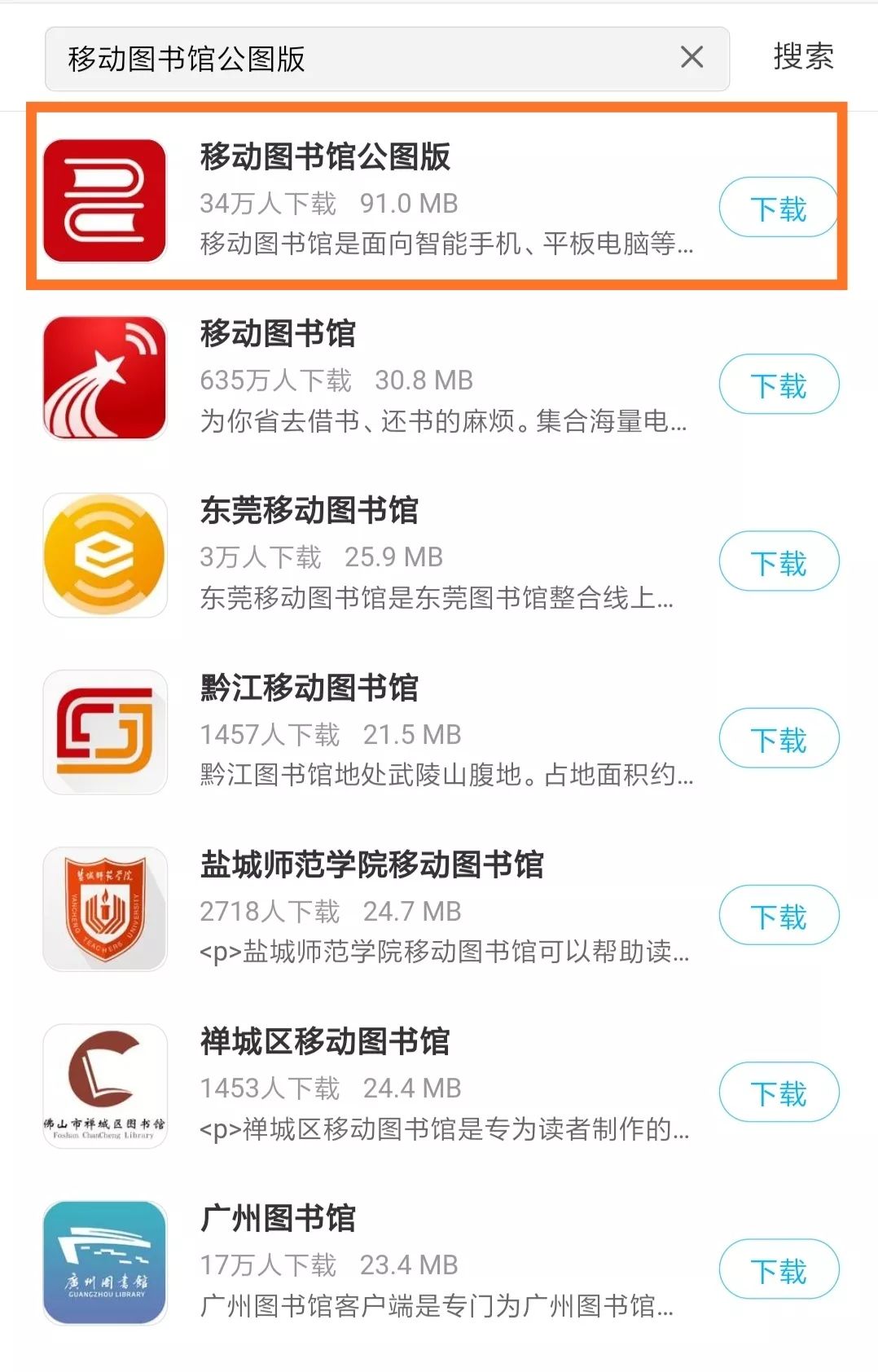The width and height of the screenshot is (878, 1372).
Task: Download 黔江移动图书馆
Action: 779,738
